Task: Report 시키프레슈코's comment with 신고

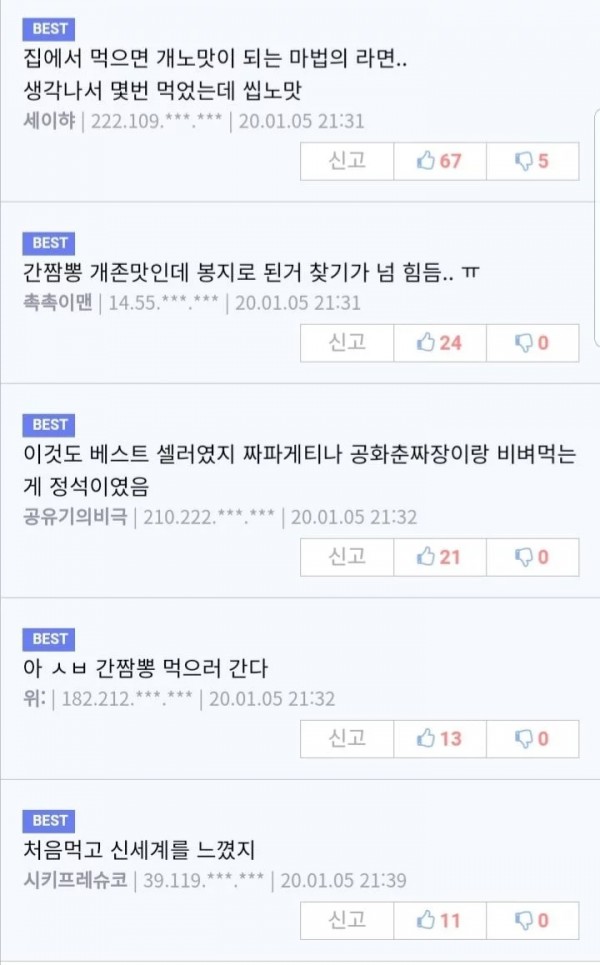Action: 347,921
